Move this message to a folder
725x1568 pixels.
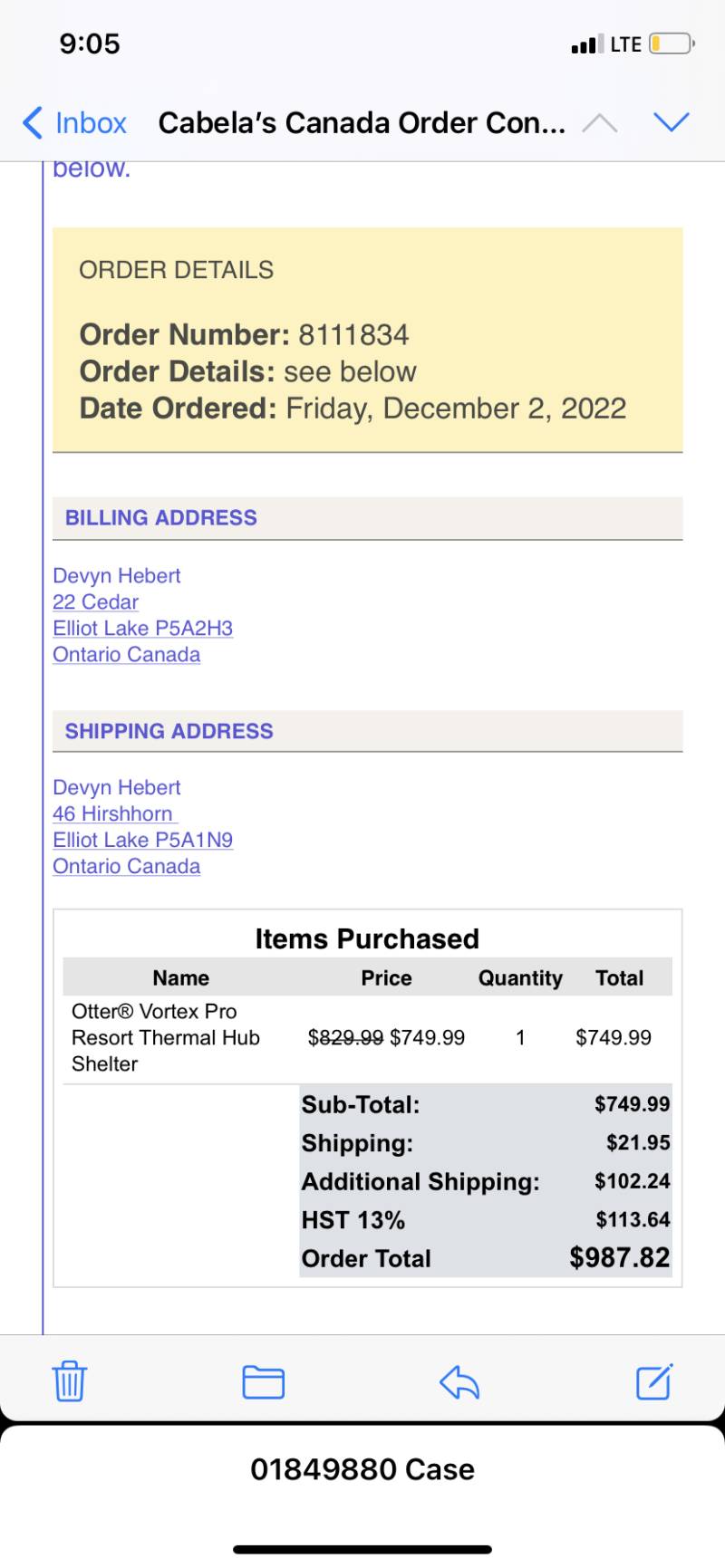click(x=264, y=1382)
